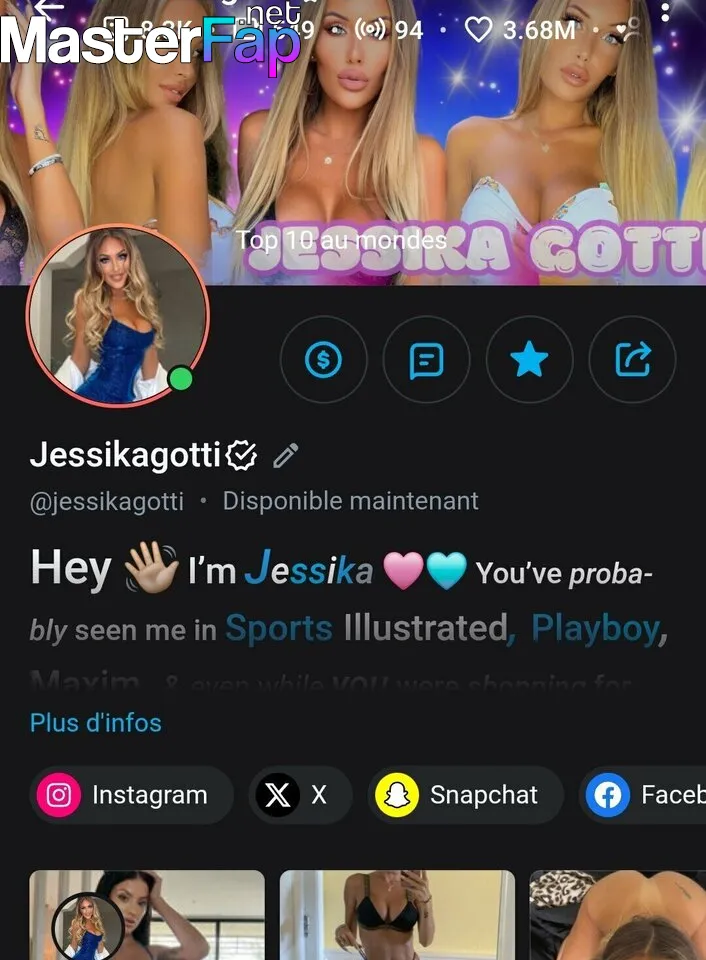706x960 pixels.
Task: Share this profile
Action: (x=632, y=360)
